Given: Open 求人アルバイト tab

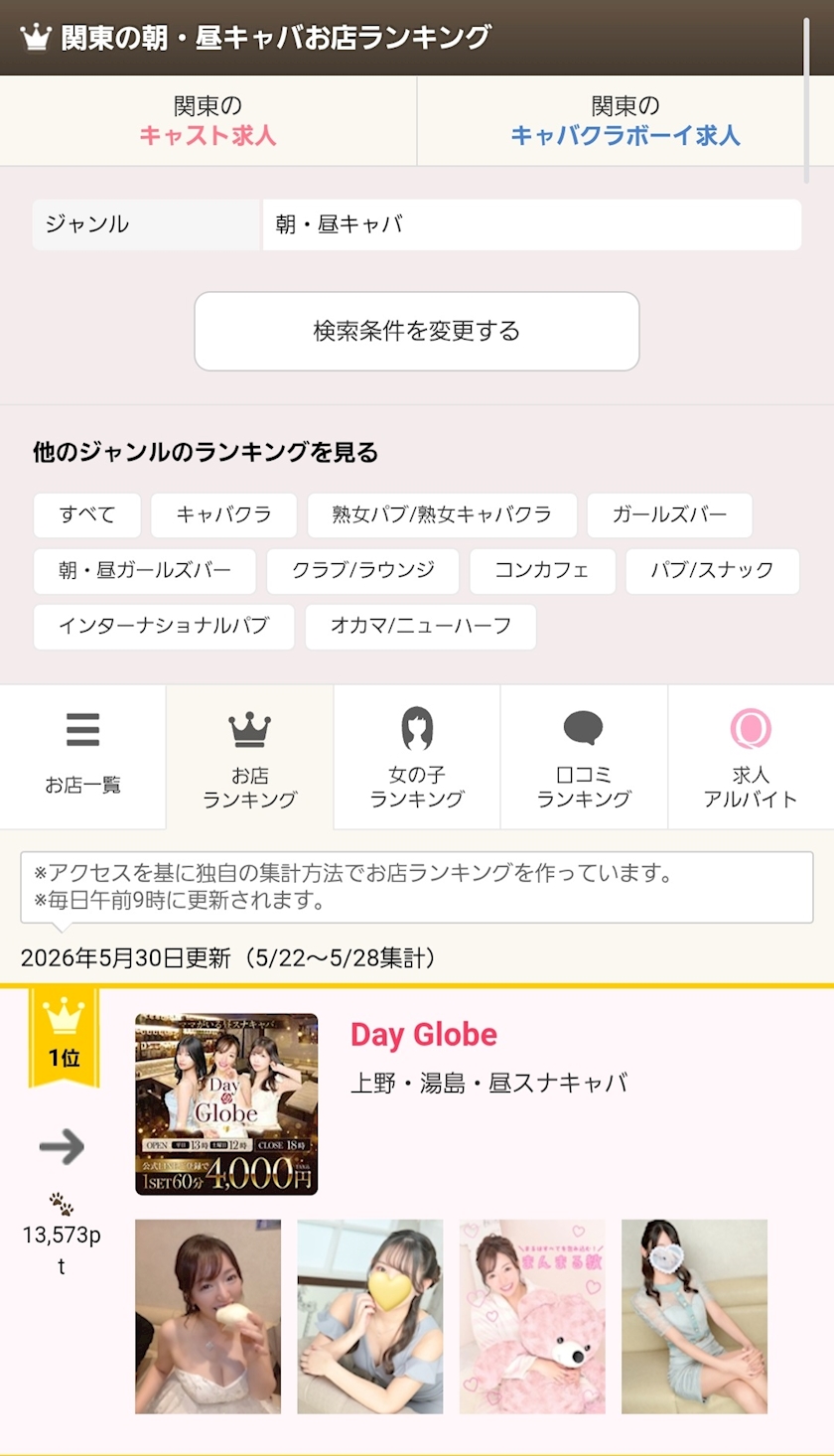Looking at the screenshot, I should pyautogui.click(x=751, y=757).
